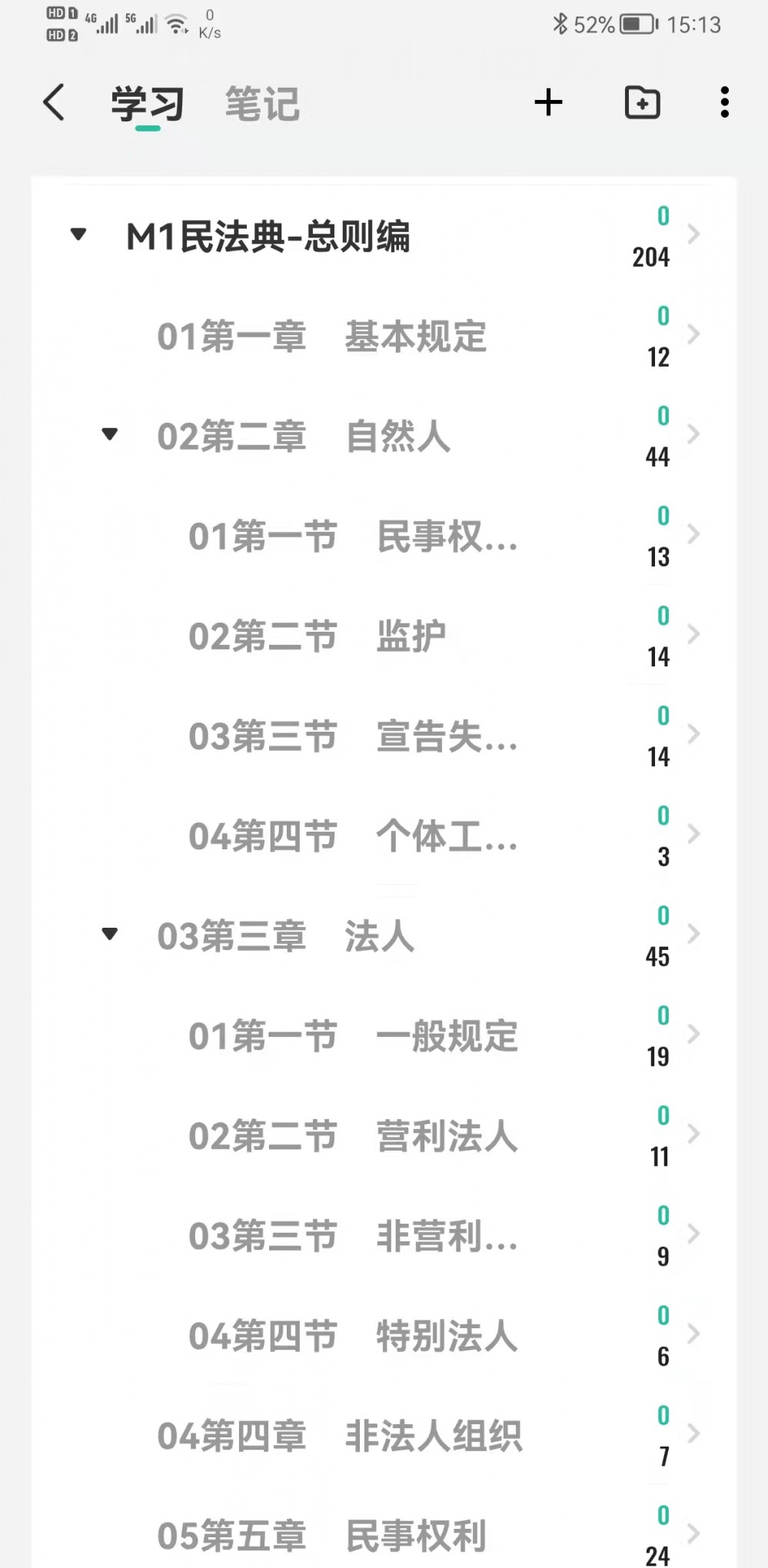The image size is (768, 1568).
Task: Tap the plus icon to add a new item
Action: (x=548, y=102)
